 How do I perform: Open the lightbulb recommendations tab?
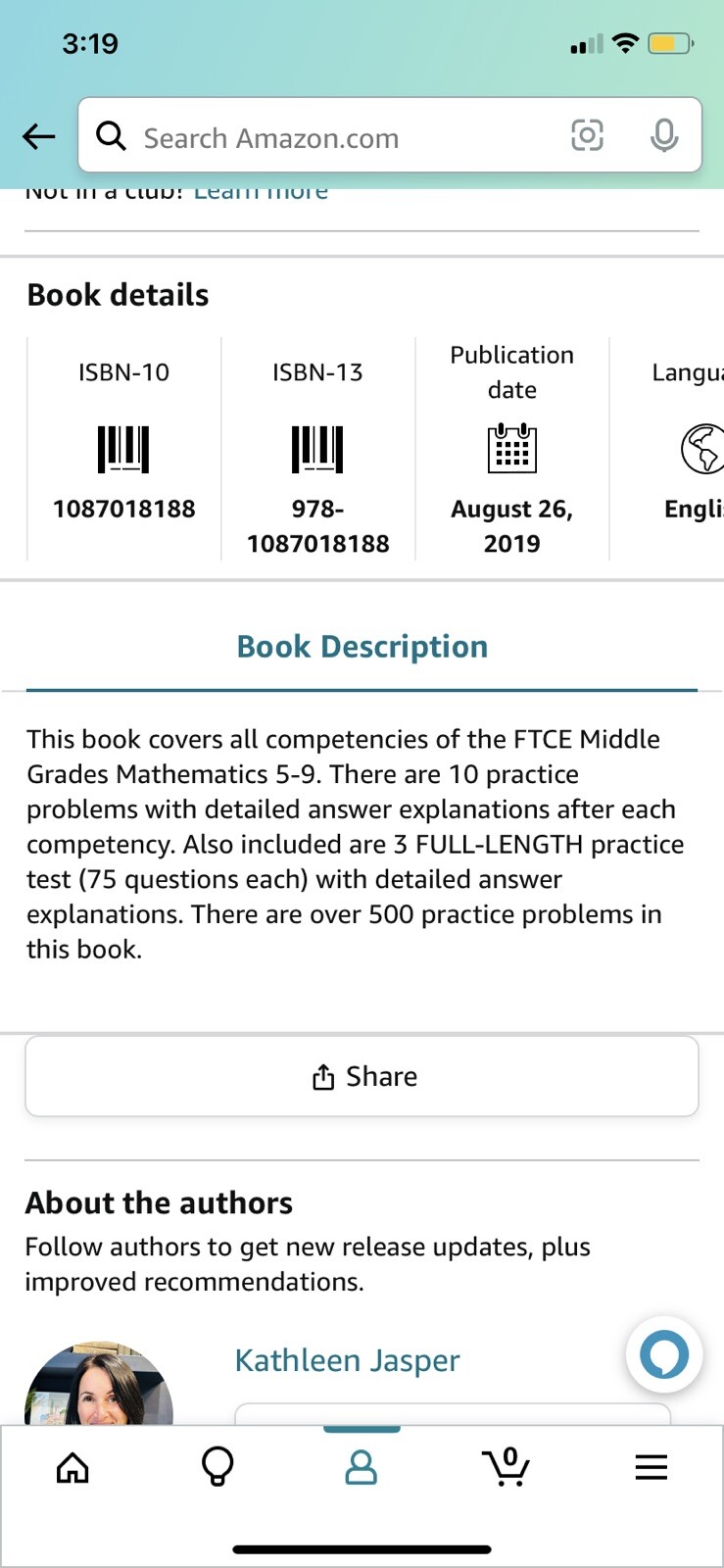[217, 1465]
